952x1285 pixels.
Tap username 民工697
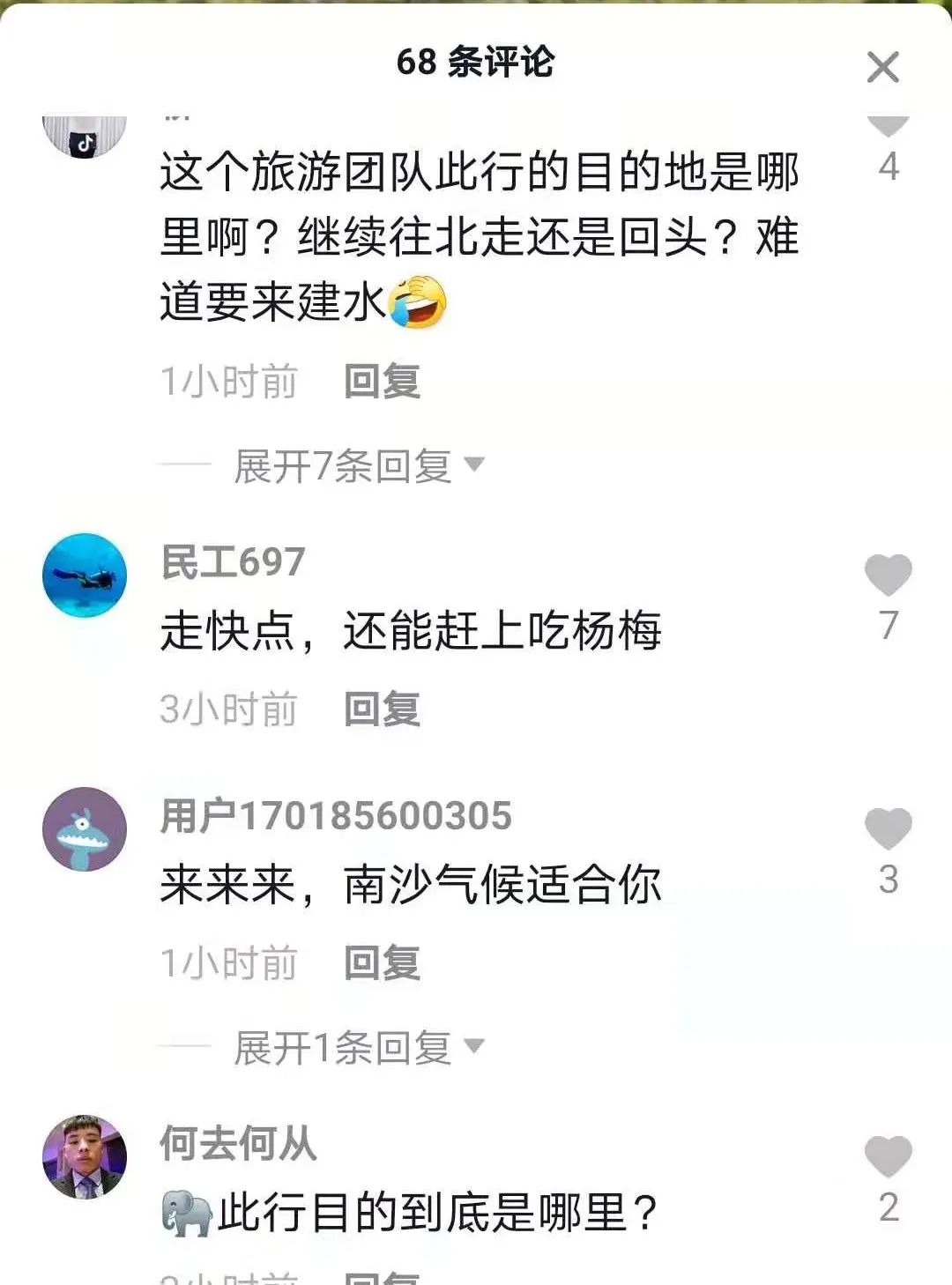point(233,562)
